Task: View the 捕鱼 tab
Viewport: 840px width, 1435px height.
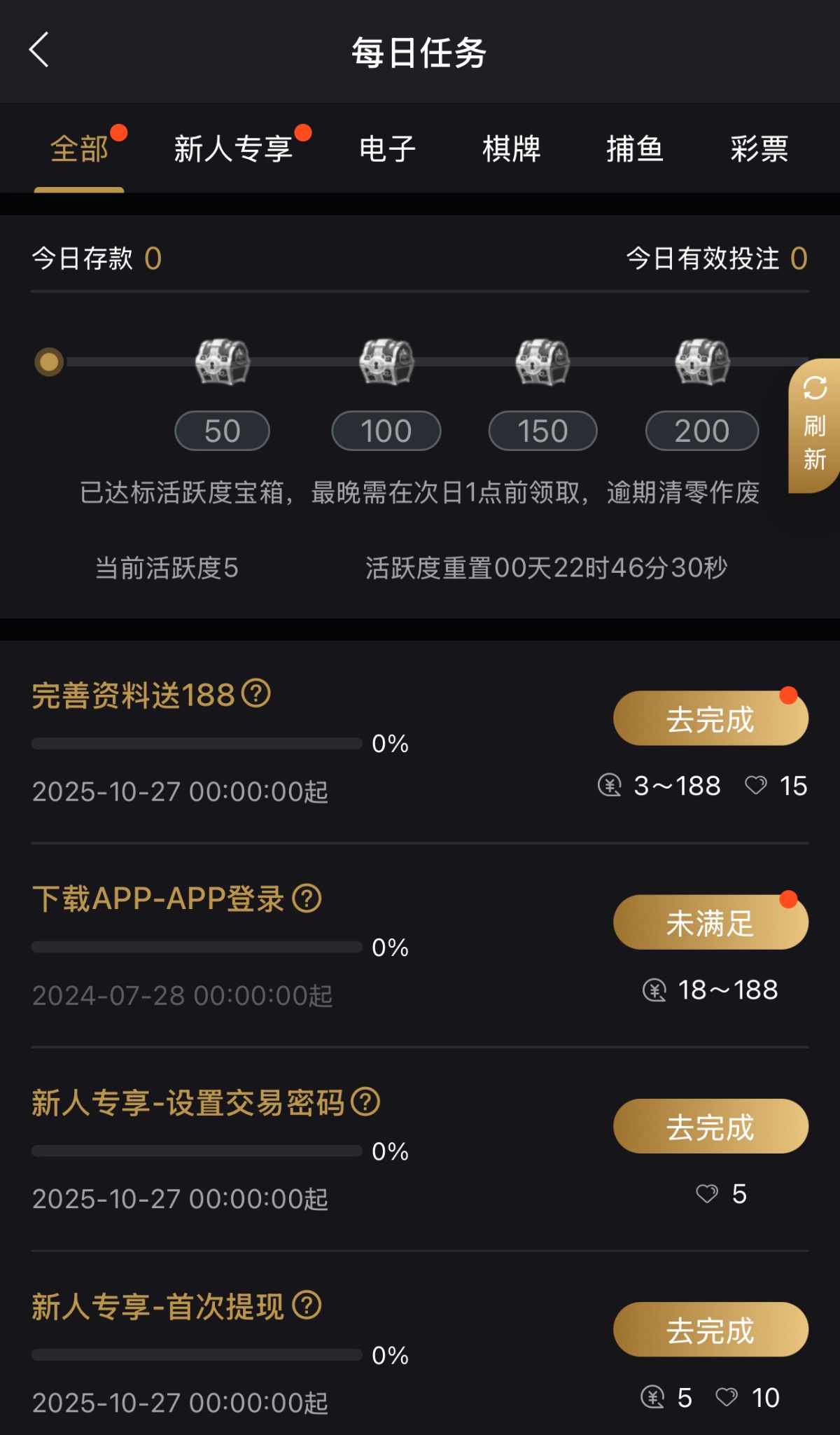Action: (635, 149)
